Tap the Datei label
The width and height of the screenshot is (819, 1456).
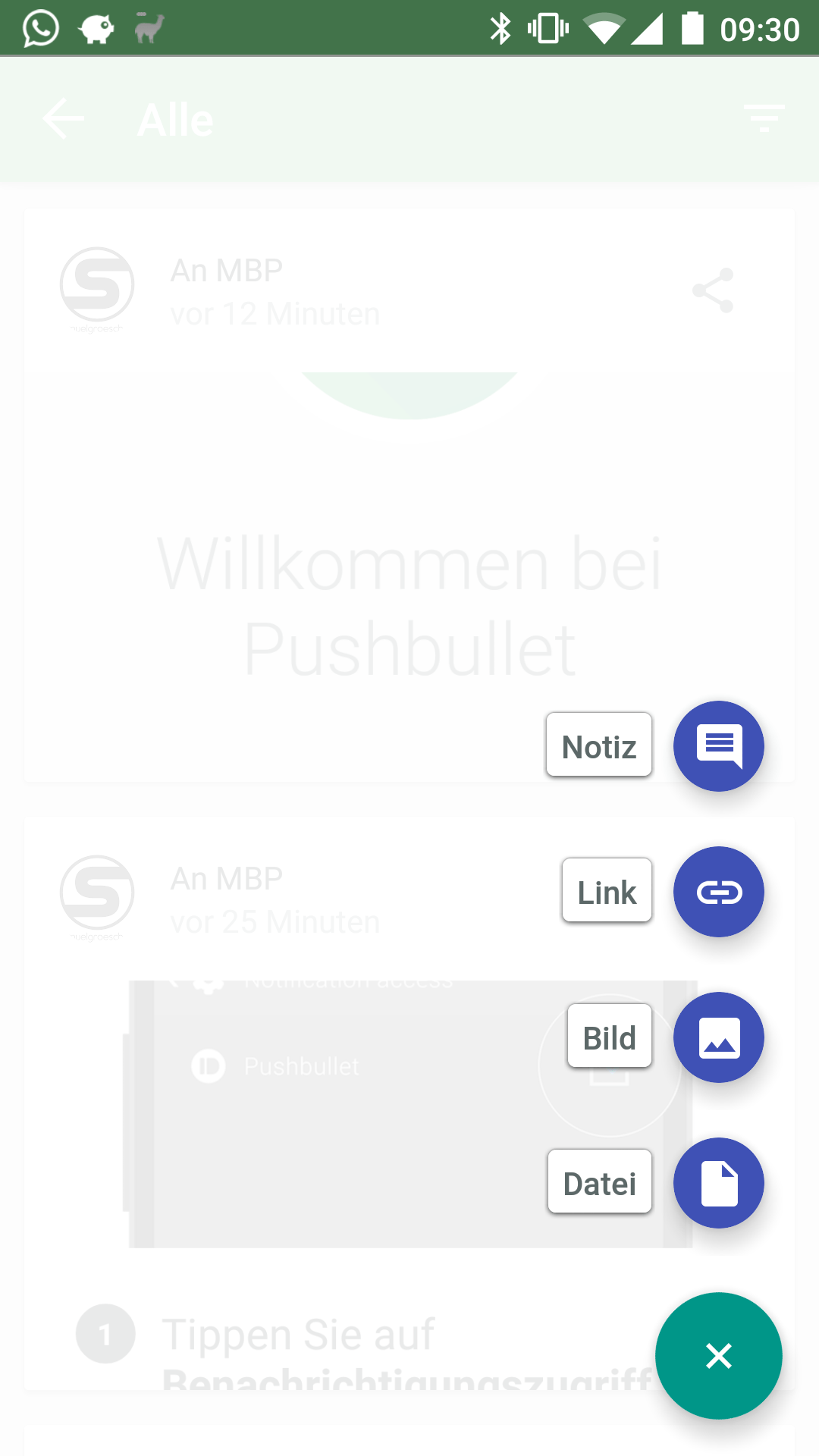[599, 1183]
